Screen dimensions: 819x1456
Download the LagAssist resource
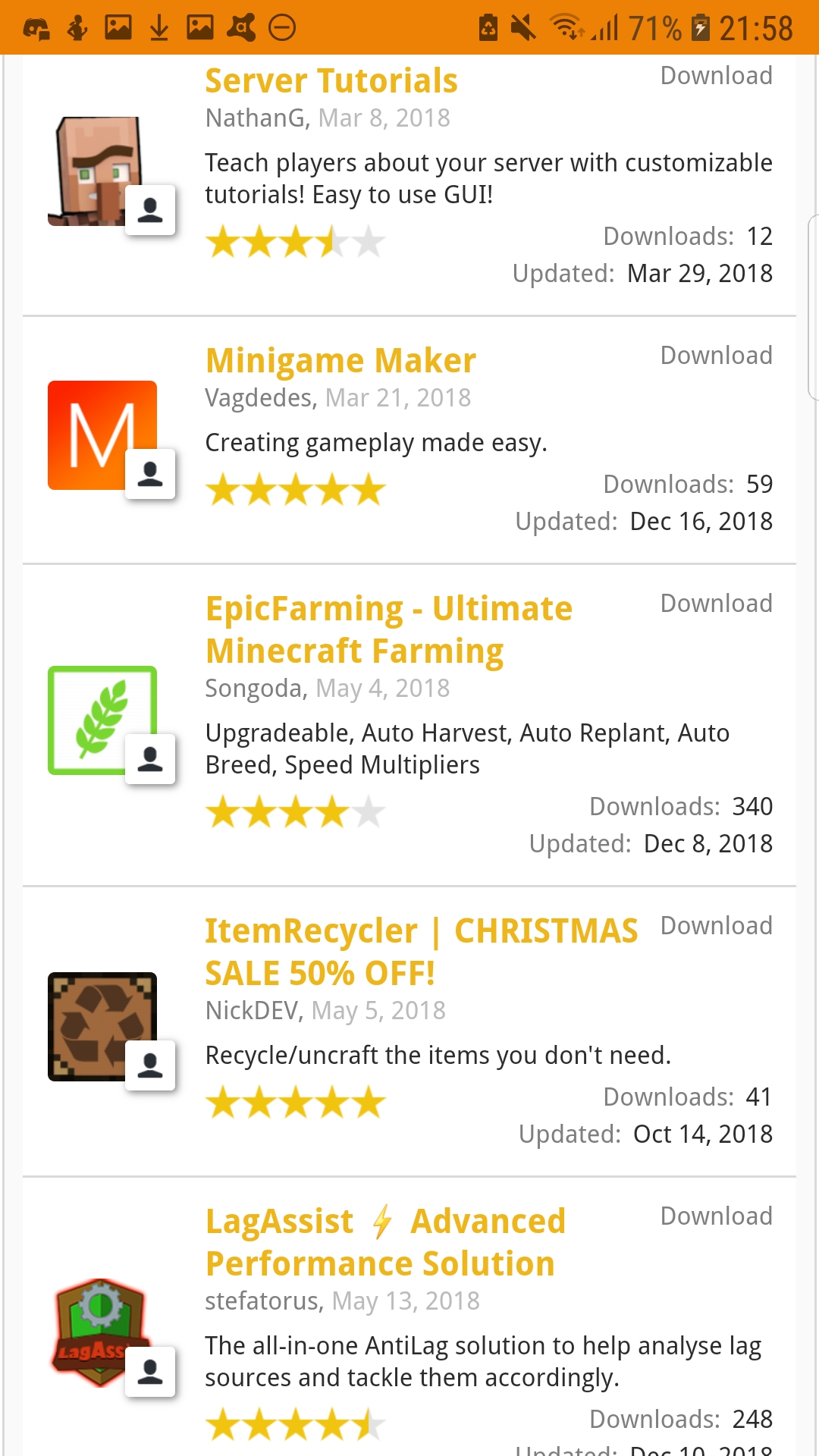[717, 1216]
